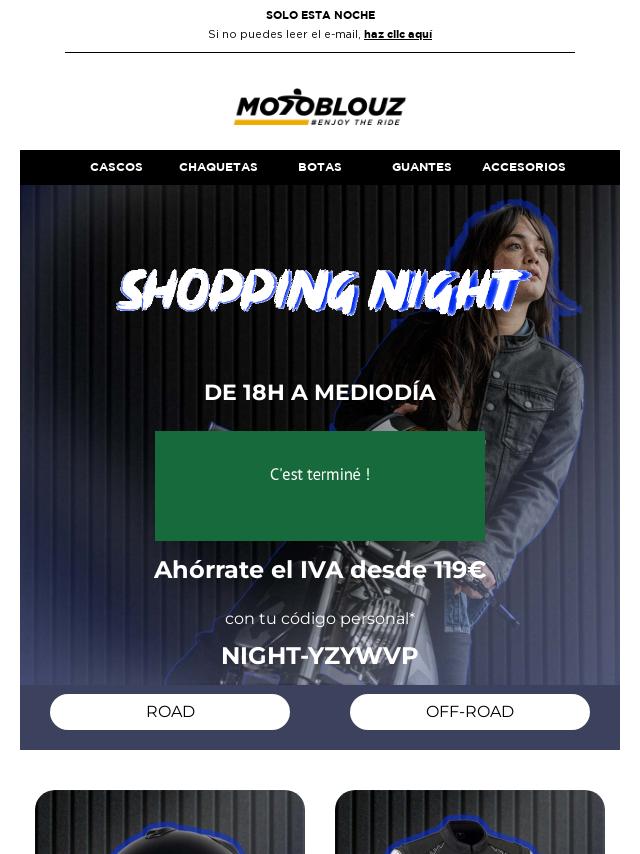This screenshot has width=640, height=854.
Task: Browse the ACCESORIOS category
Action: tap(523, 167)
